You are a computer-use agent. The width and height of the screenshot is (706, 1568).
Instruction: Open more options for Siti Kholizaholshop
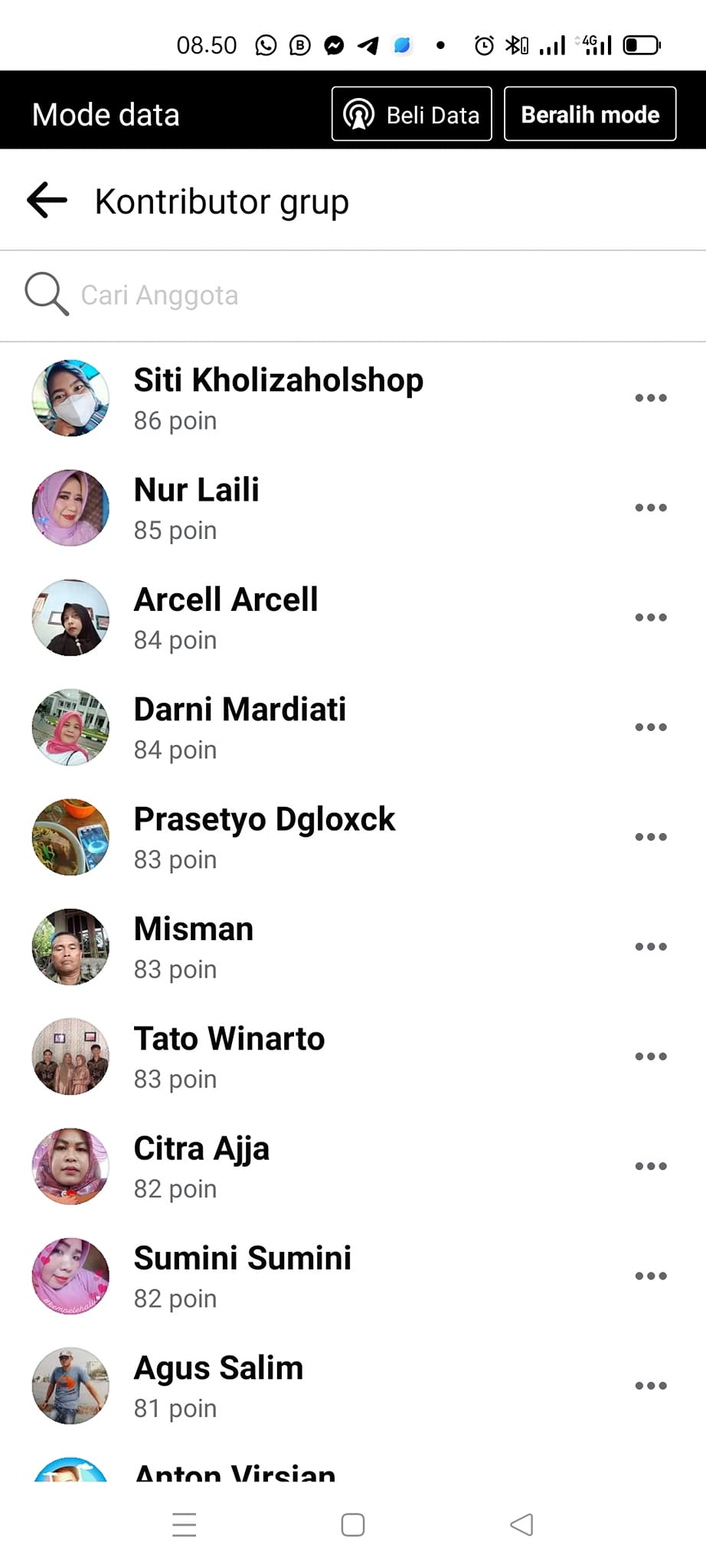point(651,398)
